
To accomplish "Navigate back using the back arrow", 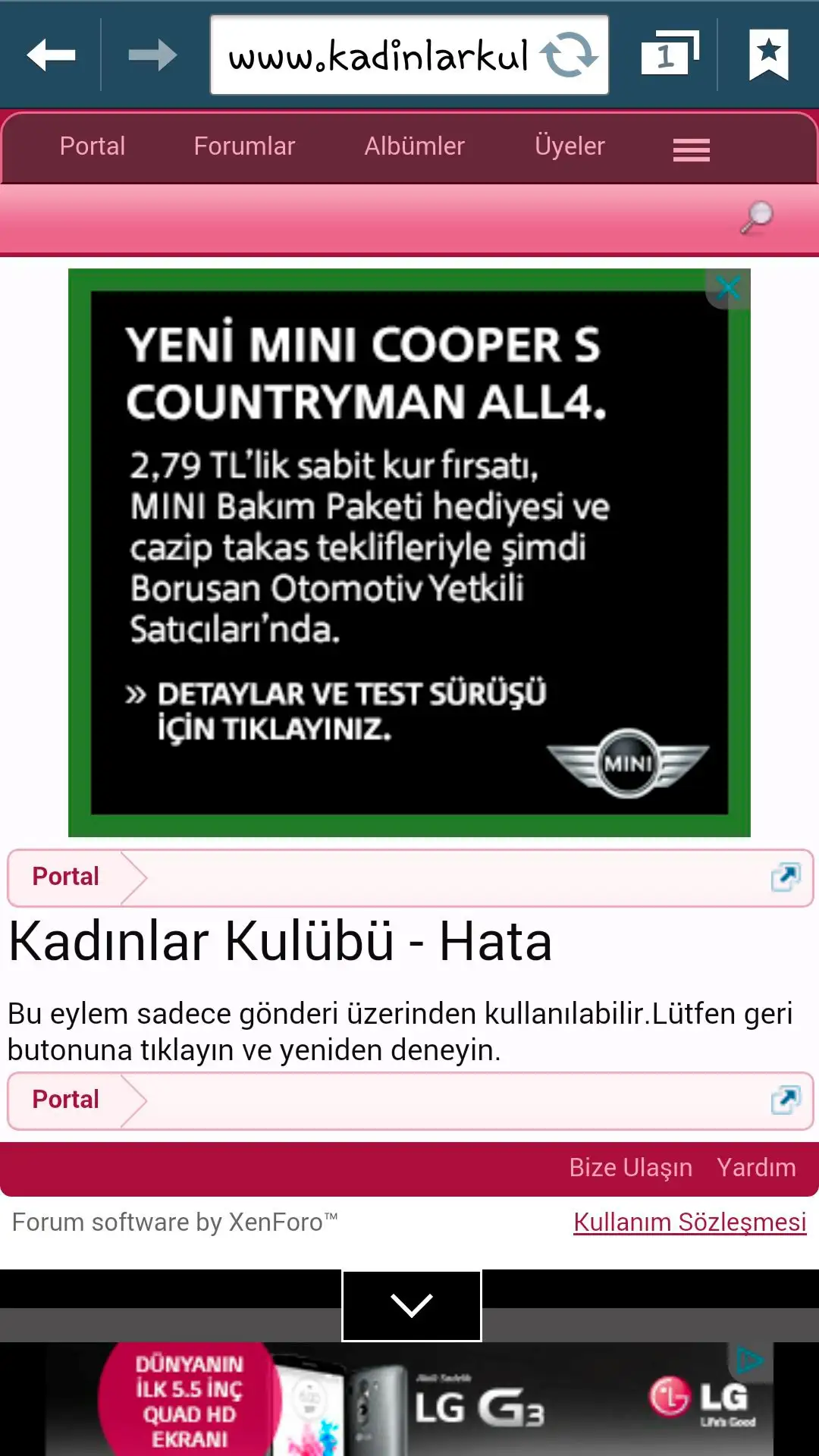I will pos(50,54).
